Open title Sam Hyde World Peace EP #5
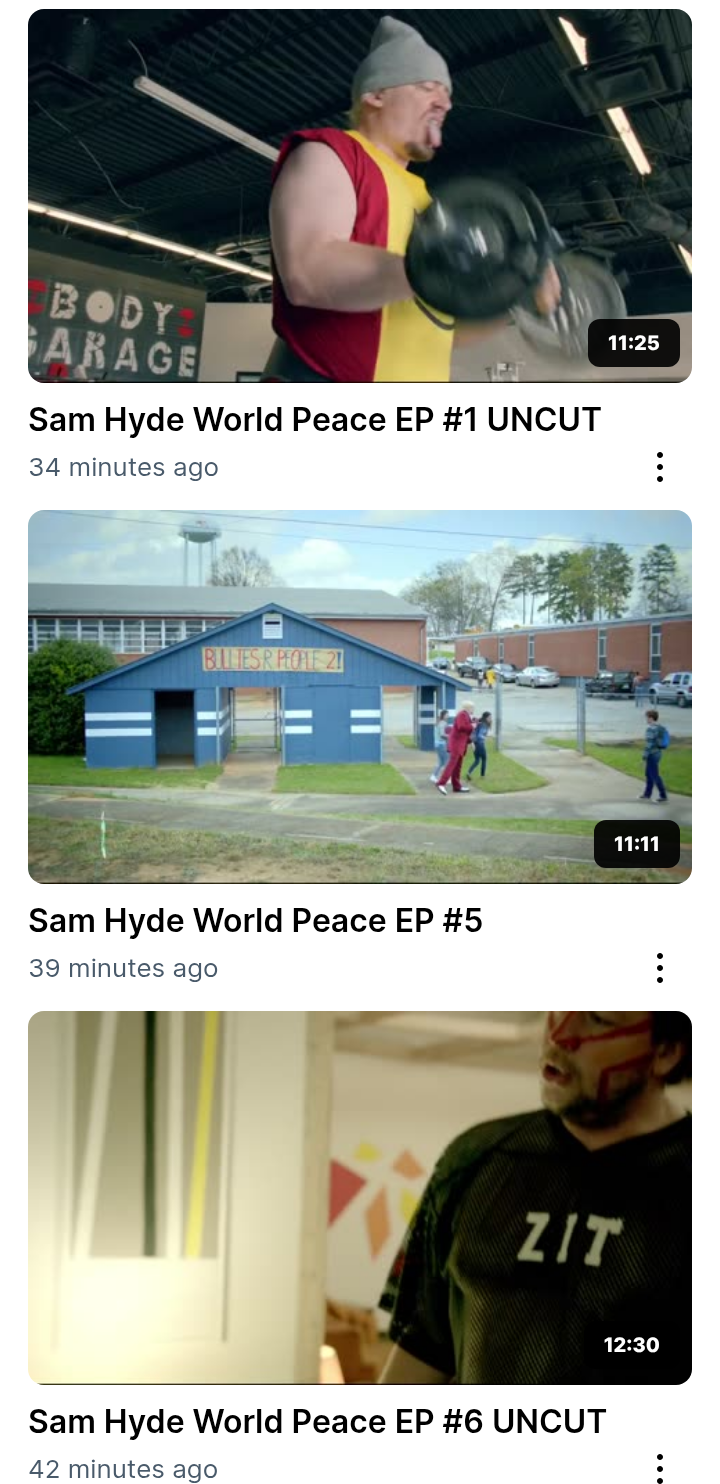The height and width of the screenshot is (1484, 720). [256, 920]
